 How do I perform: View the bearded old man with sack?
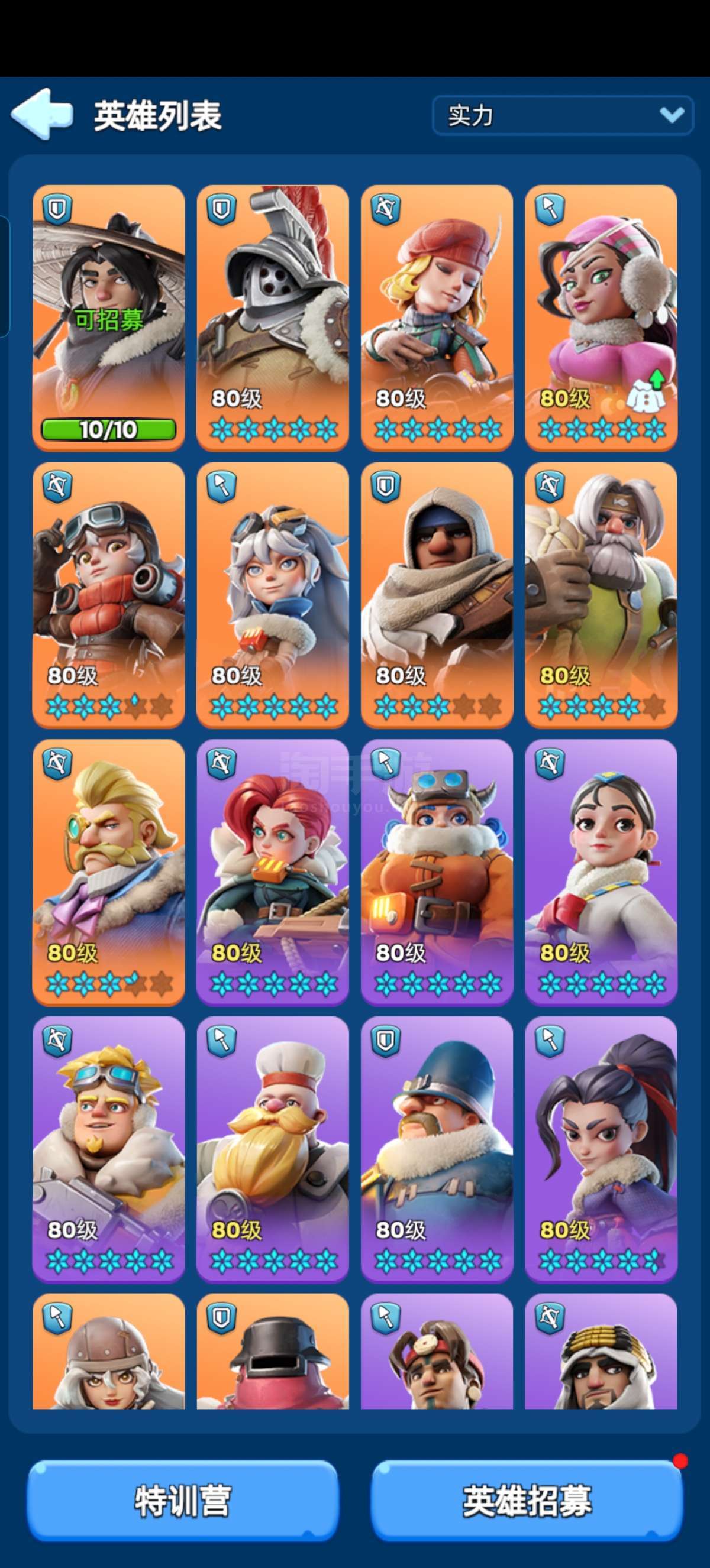601,595
